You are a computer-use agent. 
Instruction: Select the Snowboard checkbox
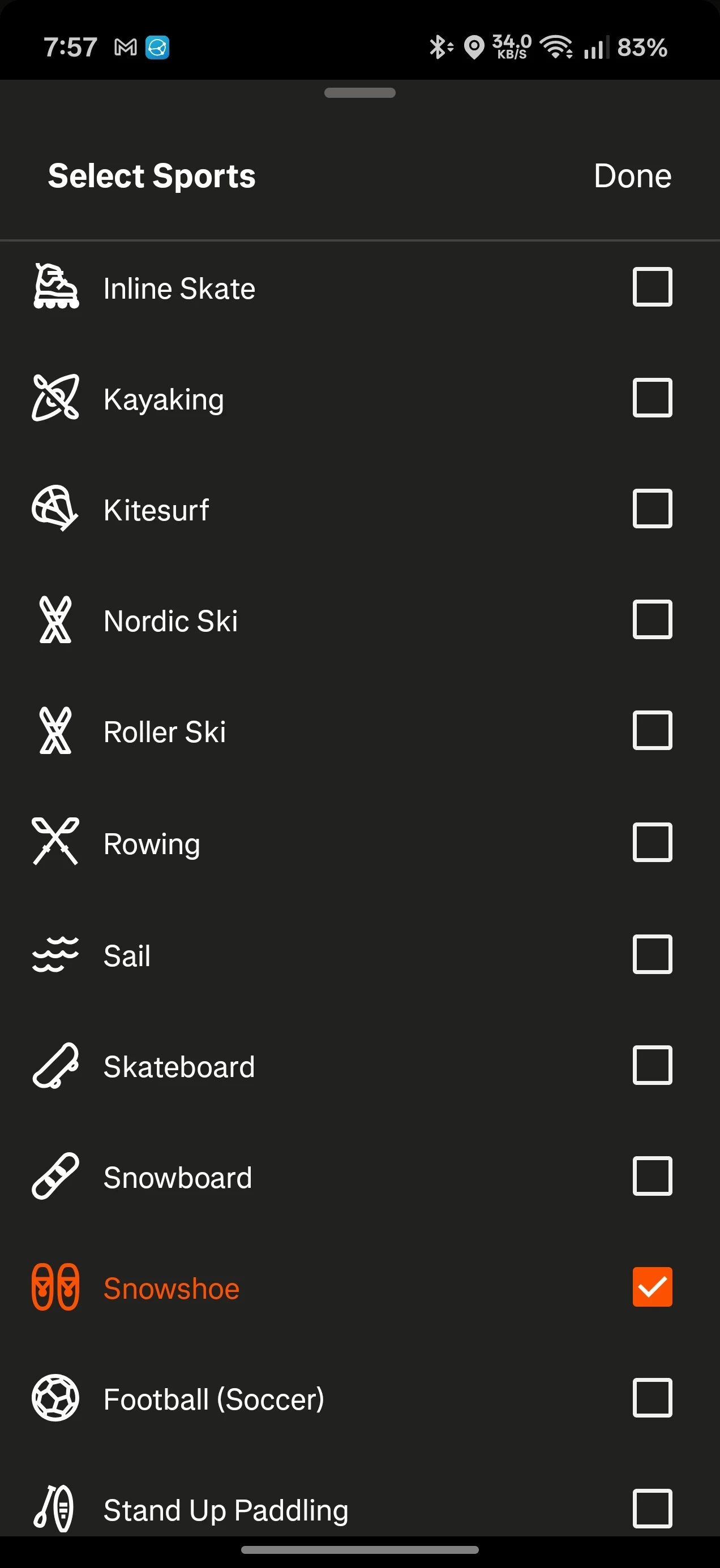(652, 1176)
